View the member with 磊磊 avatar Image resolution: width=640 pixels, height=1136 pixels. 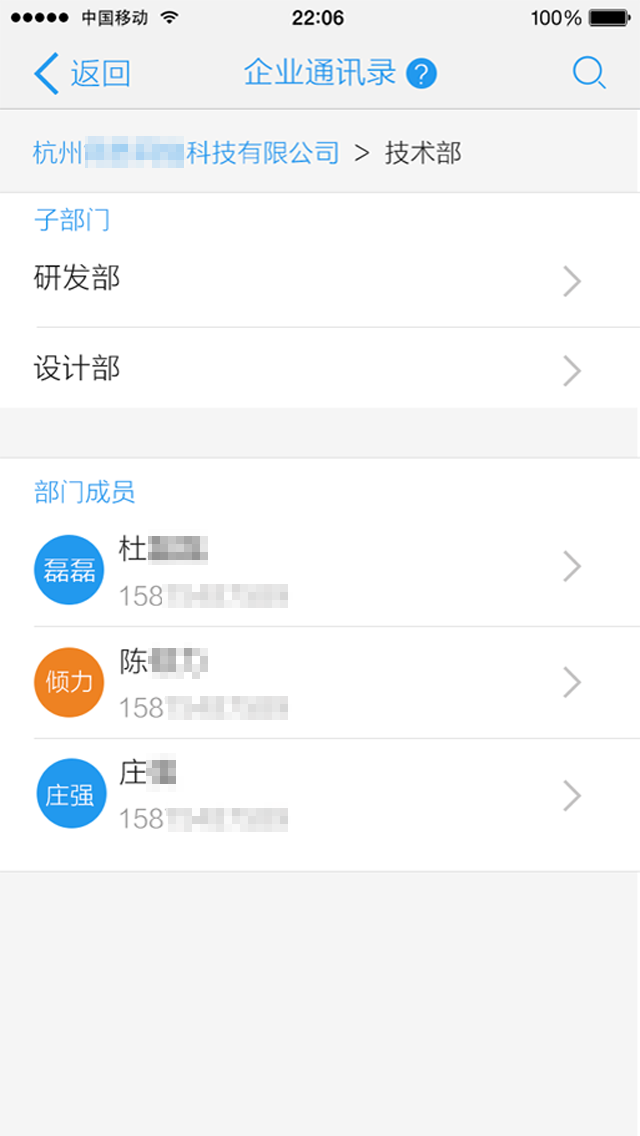(320, 569)
